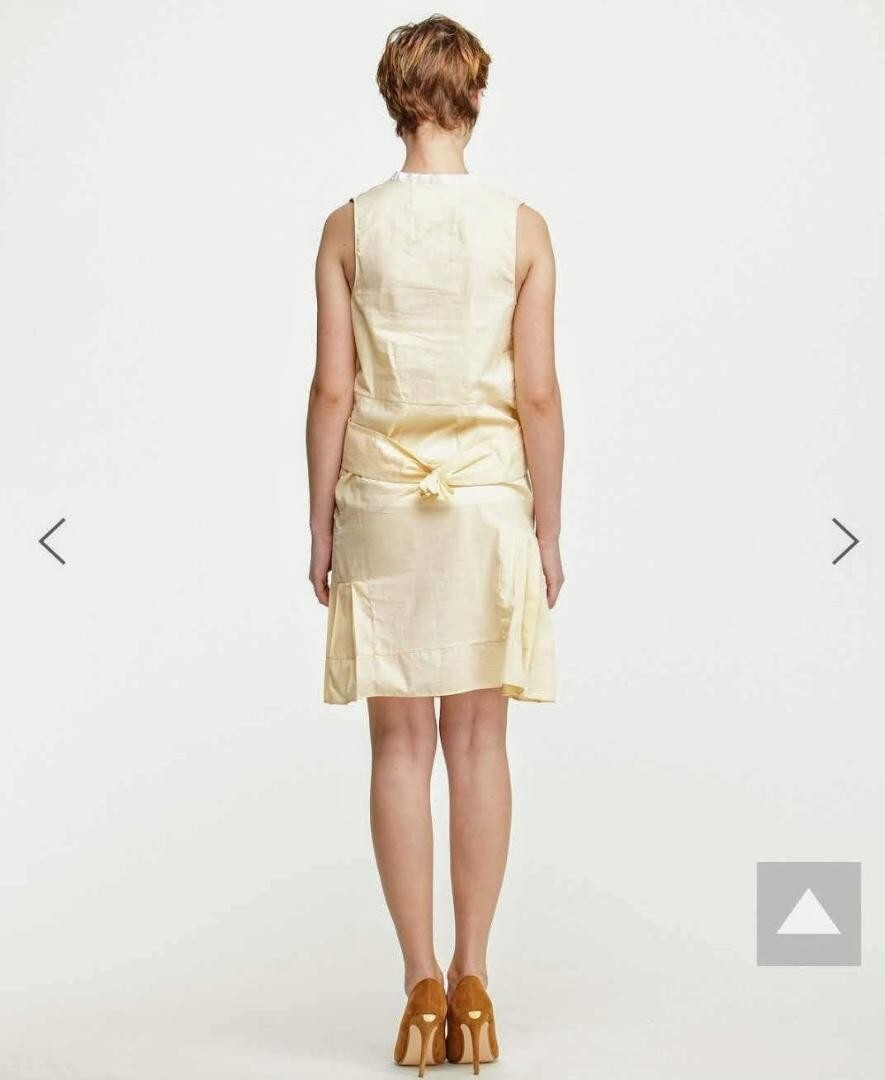Show the next product photo
The width and height of the screenshot is (885, 1080).
(x=845, y=541)
